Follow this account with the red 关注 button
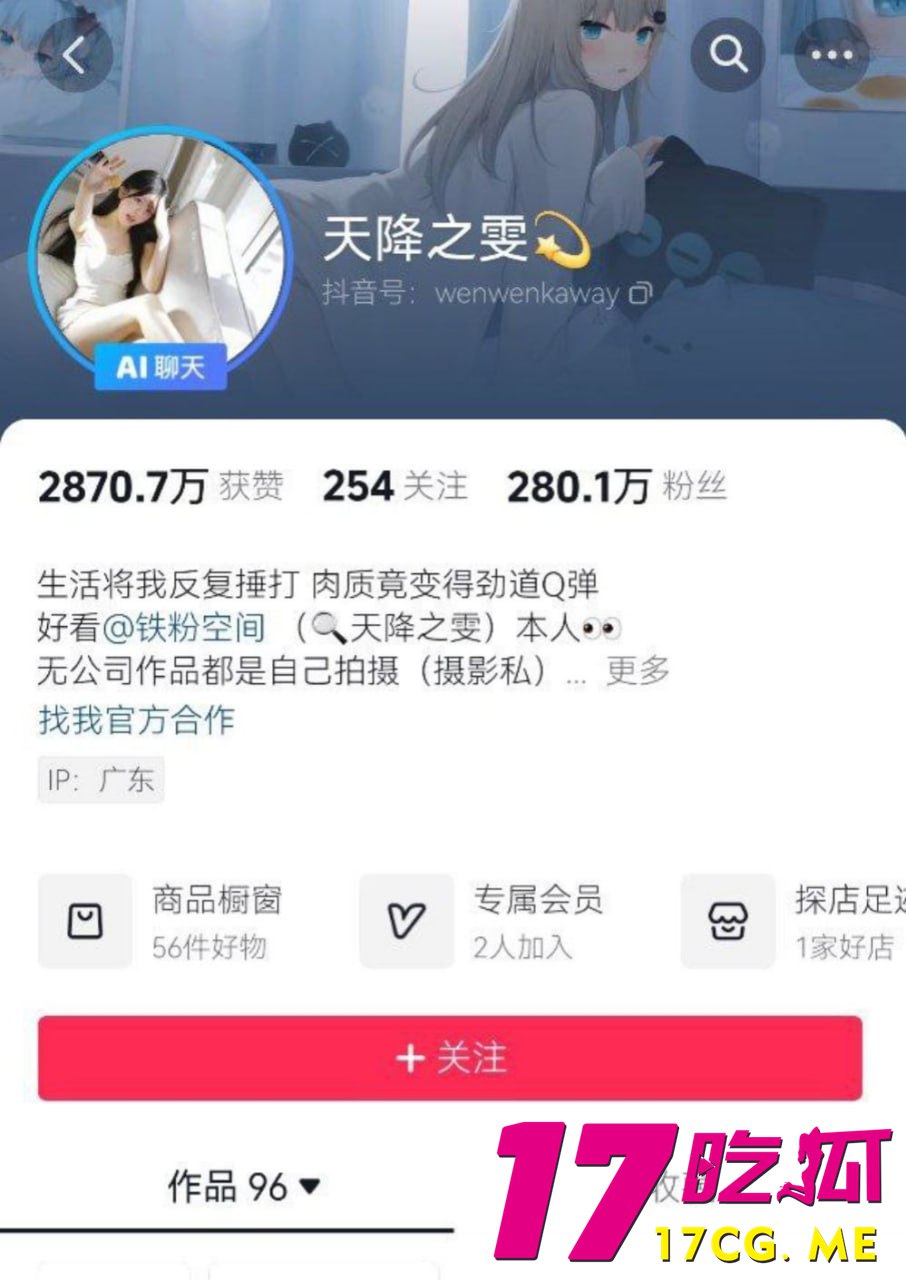The image size is (906, 1280). (450, 1058)
